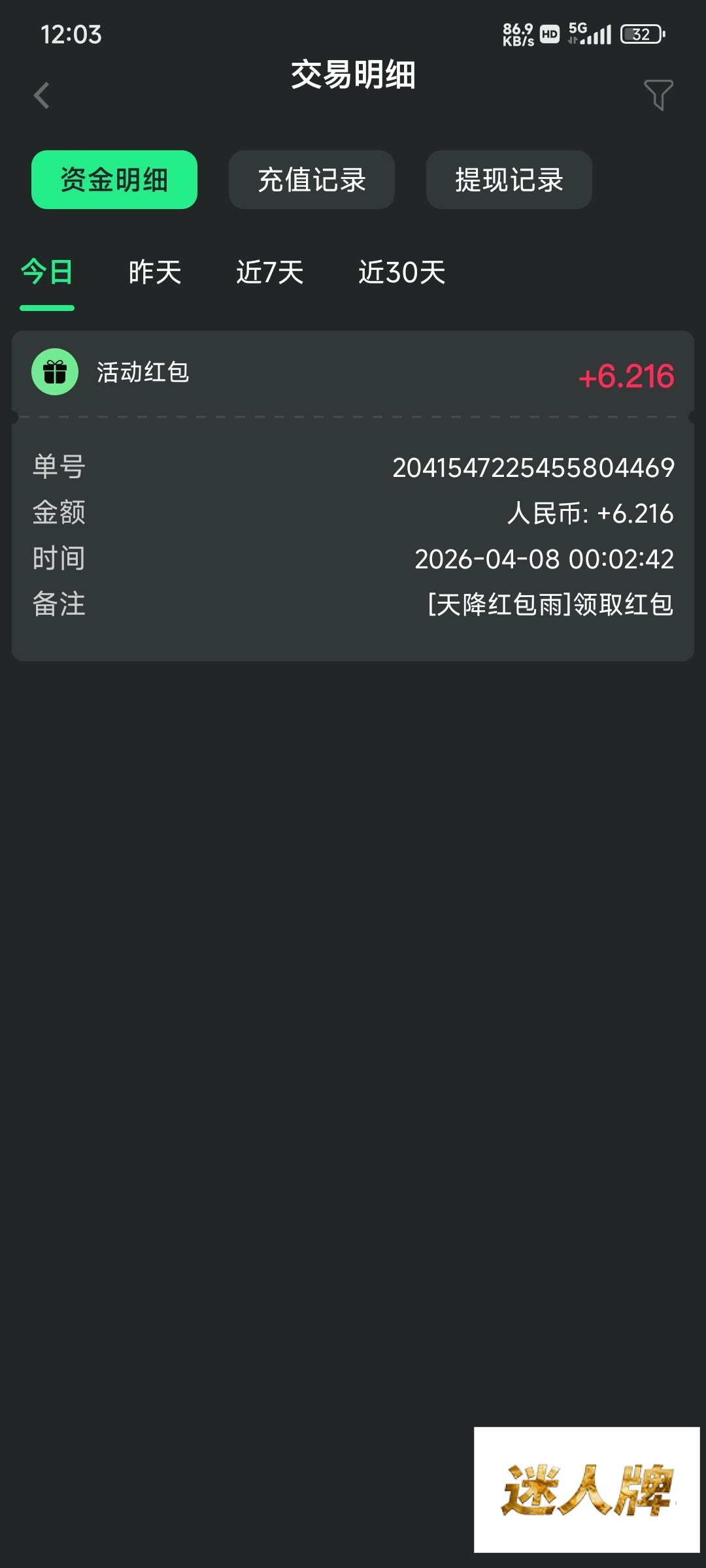Select the 今日 date filter
The image size is (706, 1568).
coord(47,272)
